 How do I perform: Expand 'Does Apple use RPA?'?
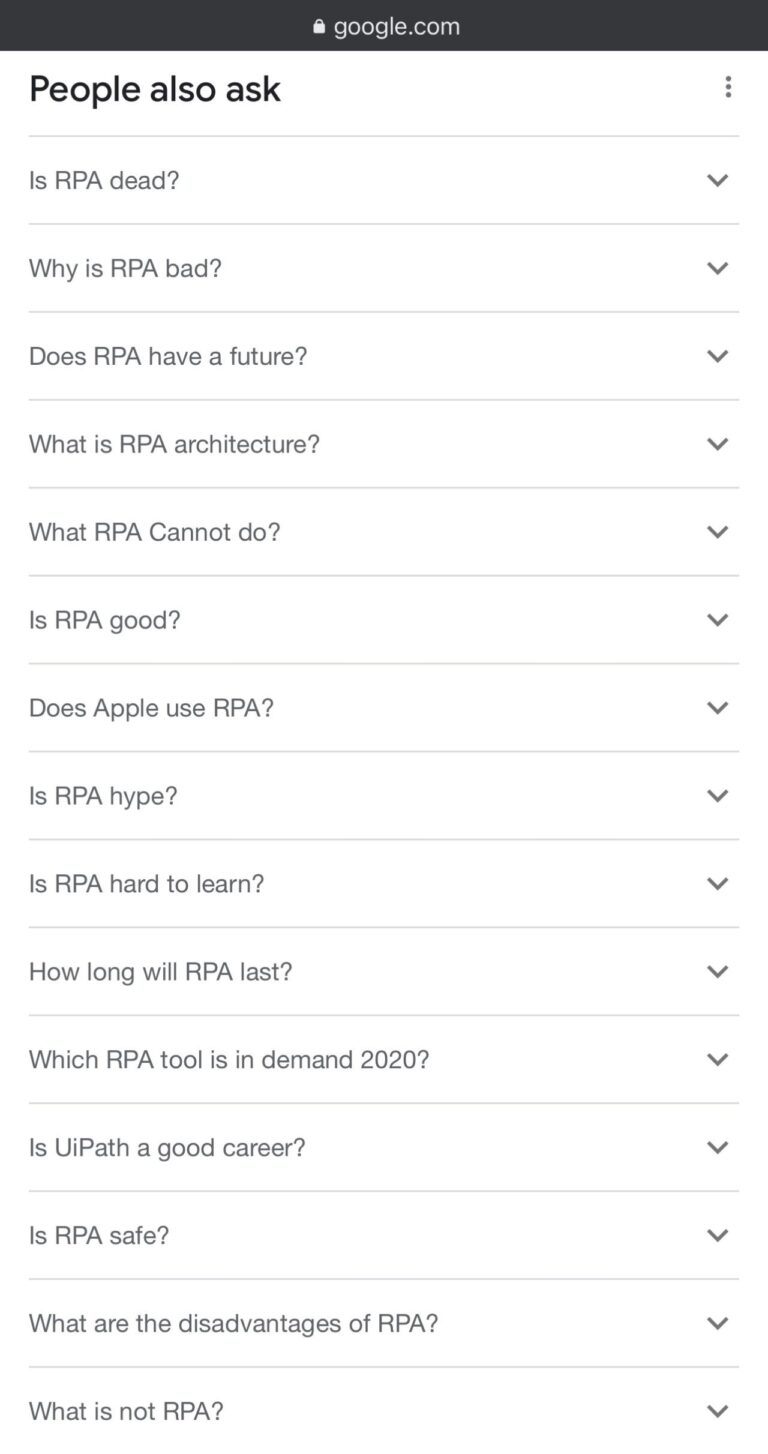[x=384, y=708]
